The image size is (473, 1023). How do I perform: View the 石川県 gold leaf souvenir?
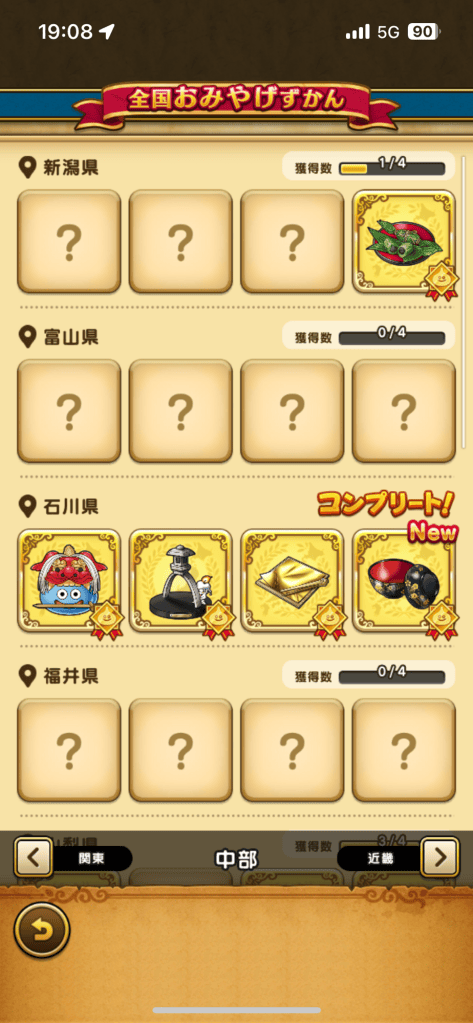pyautogui.click(x=292, y=581)
